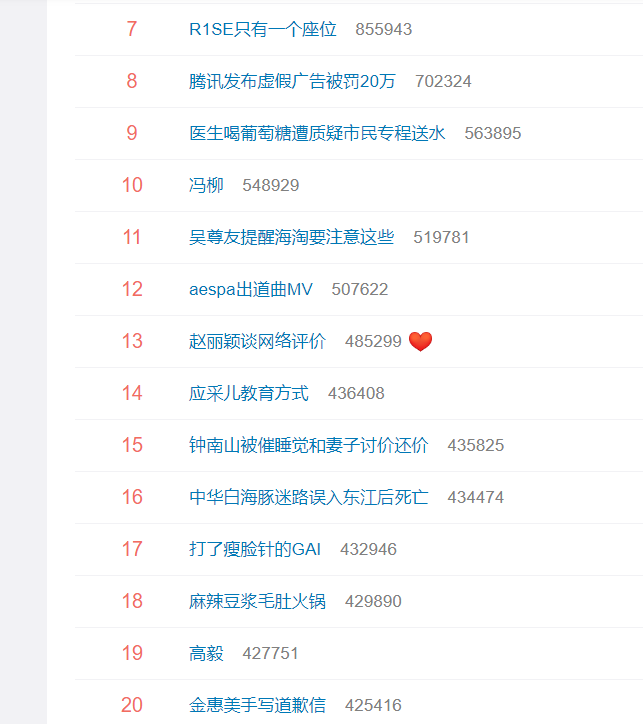Screen dimensions: 643x724
Task: Open the hot search topic 冯柳
Action: pyautogui.click(x=206, y=186)
